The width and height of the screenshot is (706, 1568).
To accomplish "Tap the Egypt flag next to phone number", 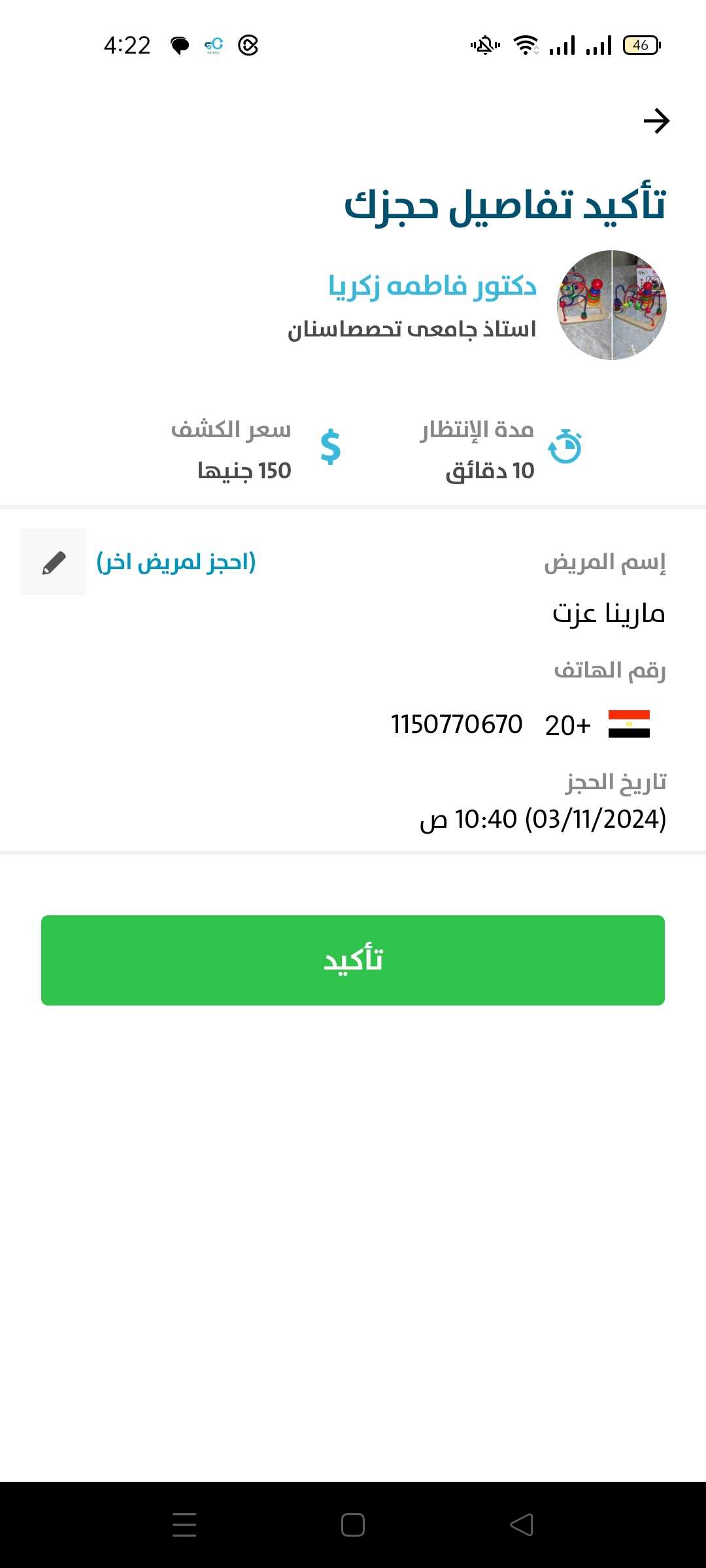I will (x=630, y=724).
